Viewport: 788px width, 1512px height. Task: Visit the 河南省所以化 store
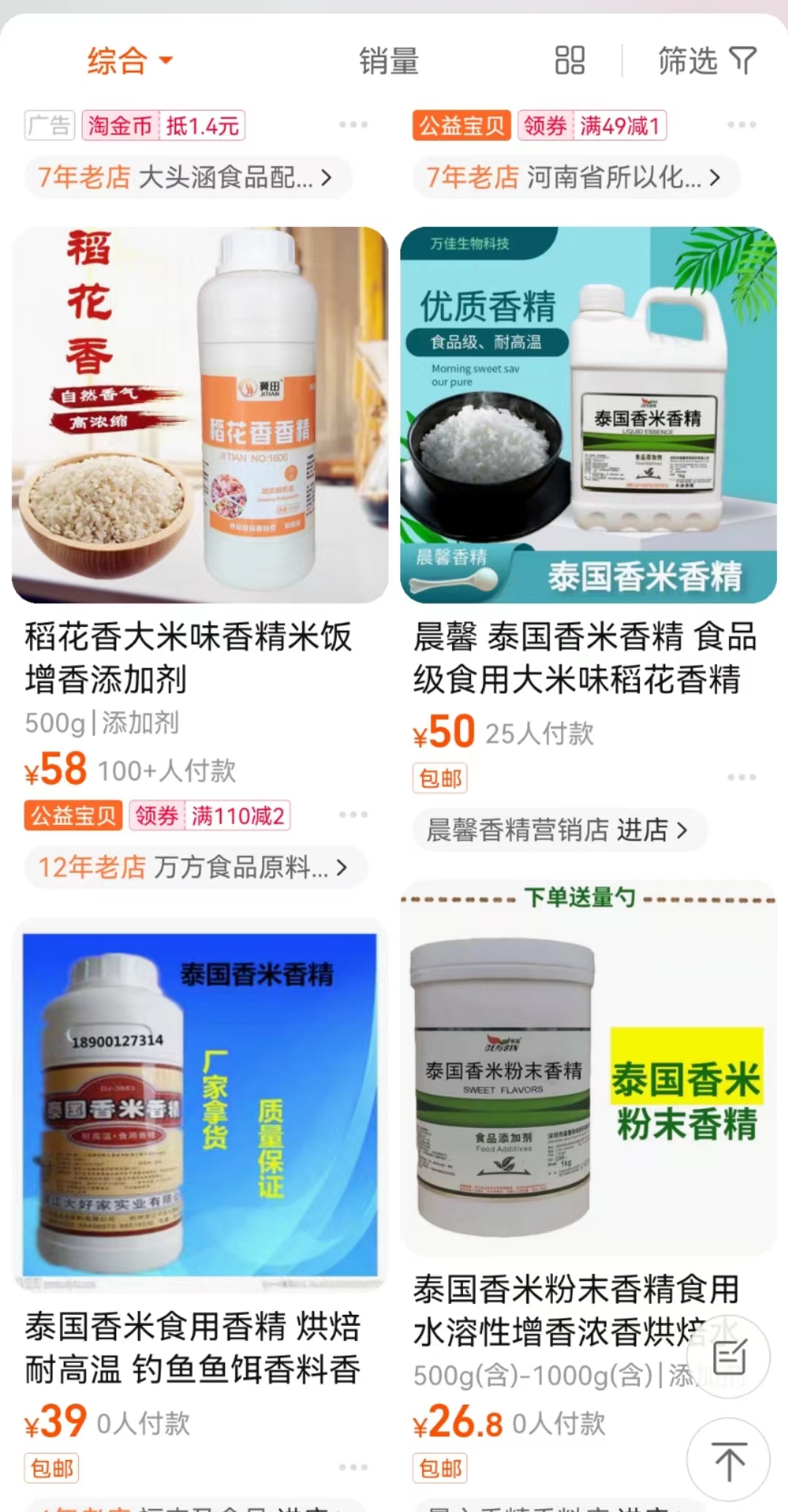click(x=575, y=177)
